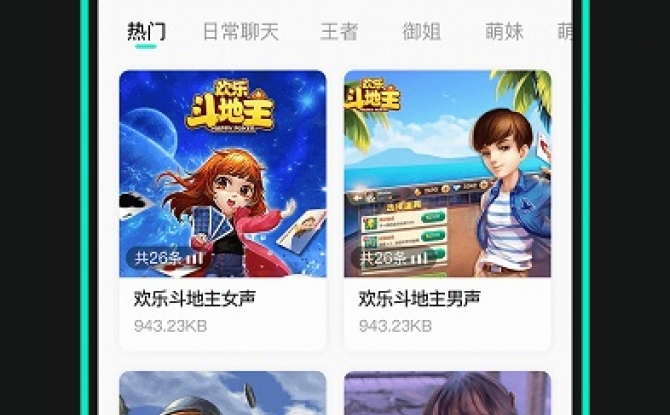Go to the 萌妹 tab
The height and width of the screenshot is (415, 670).
click(x=504, y=31)
